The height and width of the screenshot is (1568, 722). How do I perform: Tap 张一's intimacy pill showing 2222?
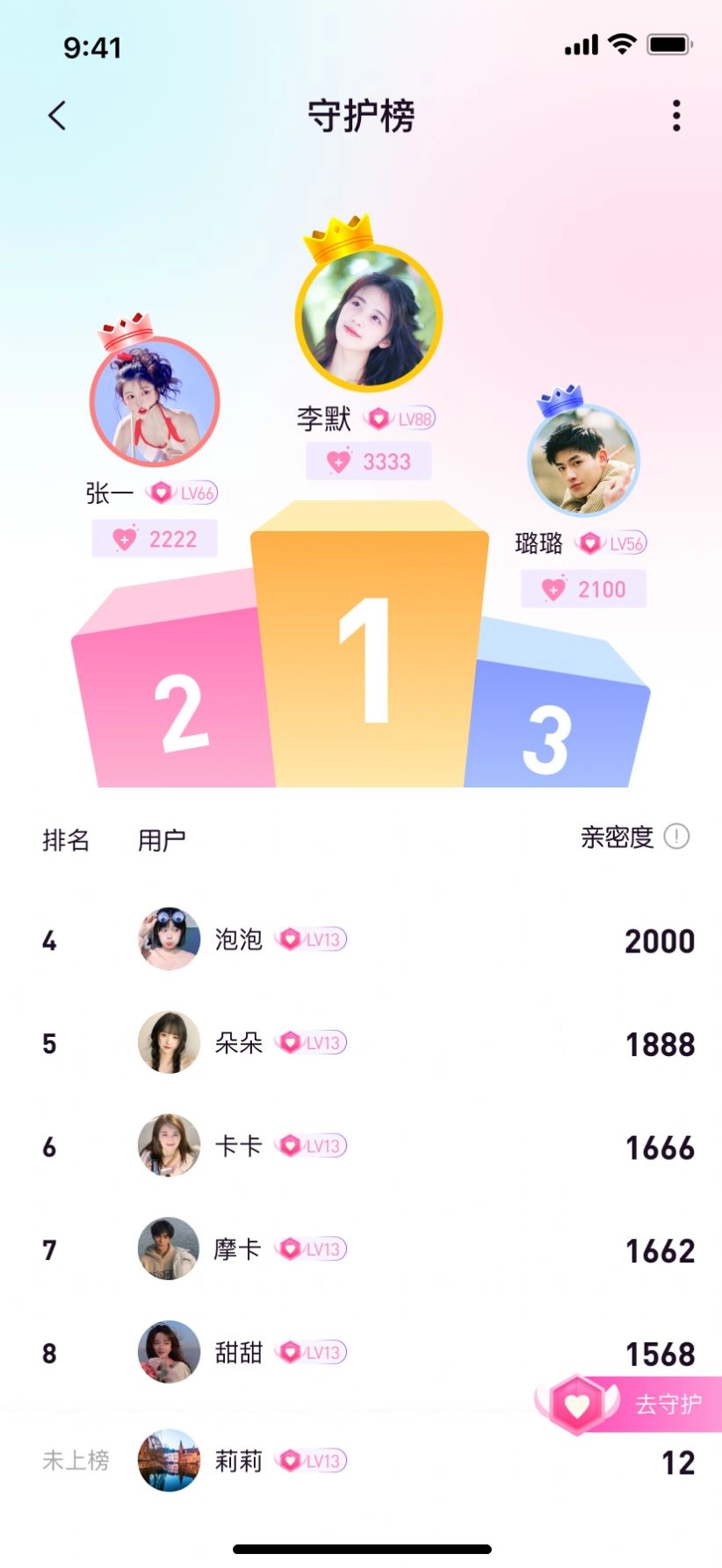[155, 538]
